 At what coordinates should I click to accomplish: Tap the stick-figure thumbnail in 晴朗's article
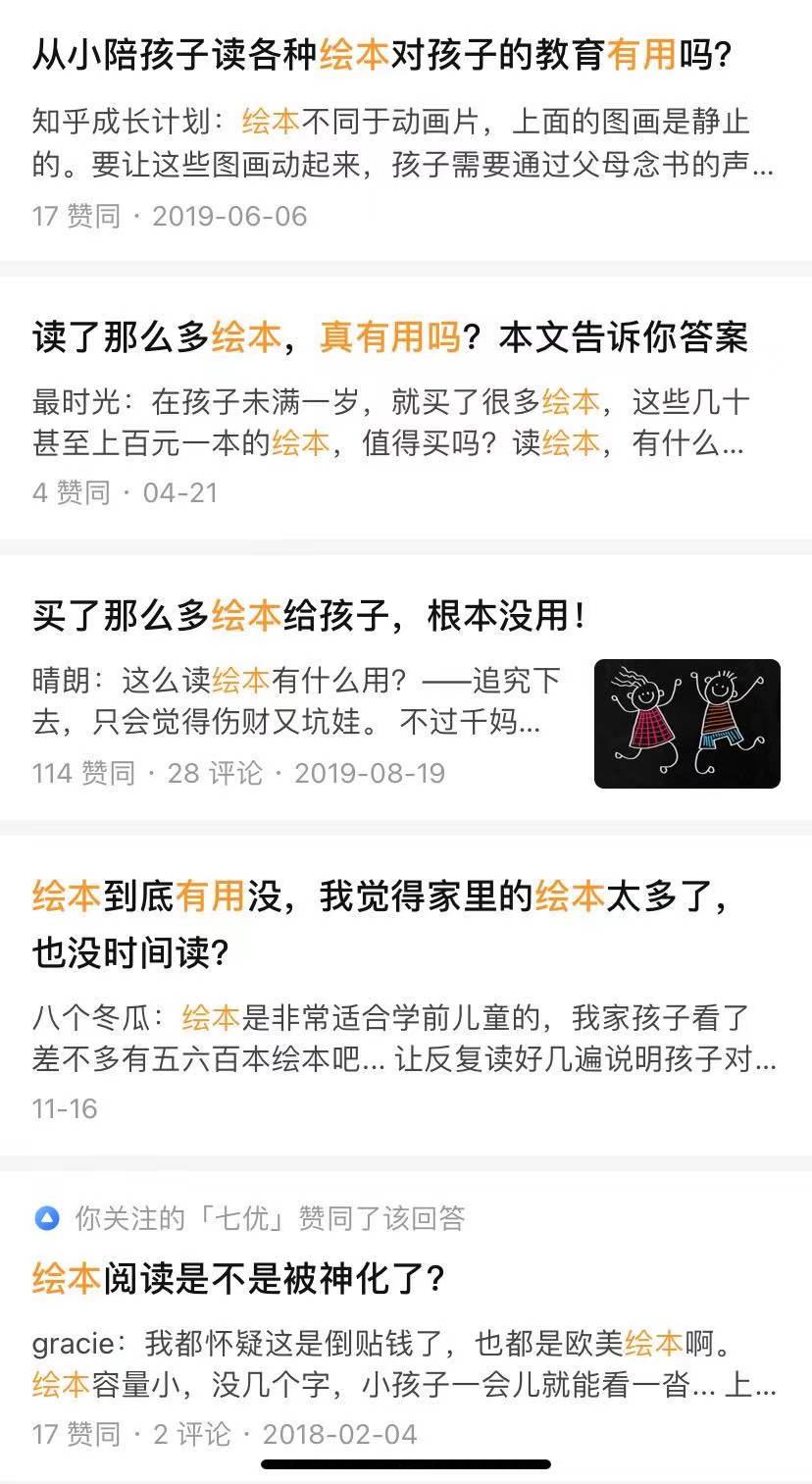pos(686,724)
